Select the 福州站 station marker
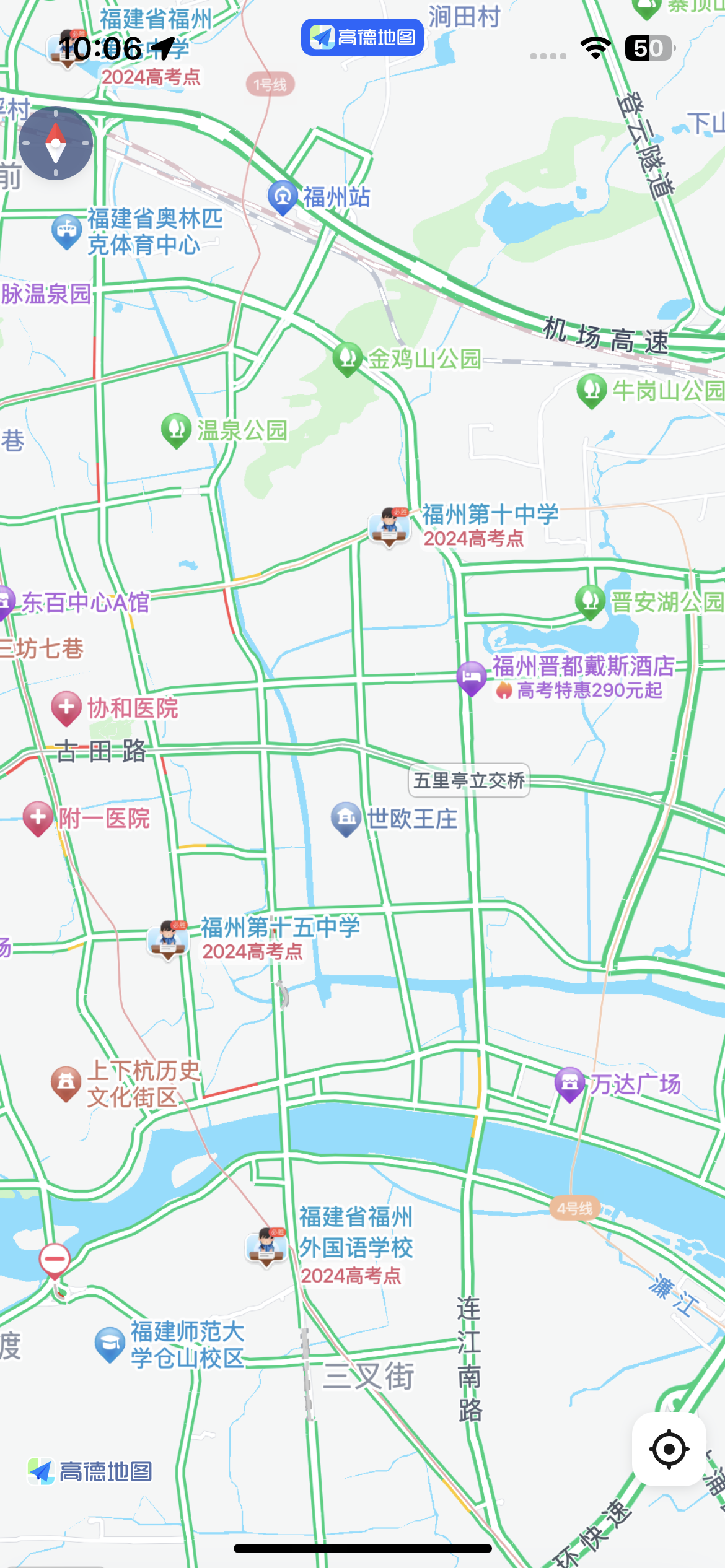Viewport: 725px width, 1568px height. pos(283,196)
